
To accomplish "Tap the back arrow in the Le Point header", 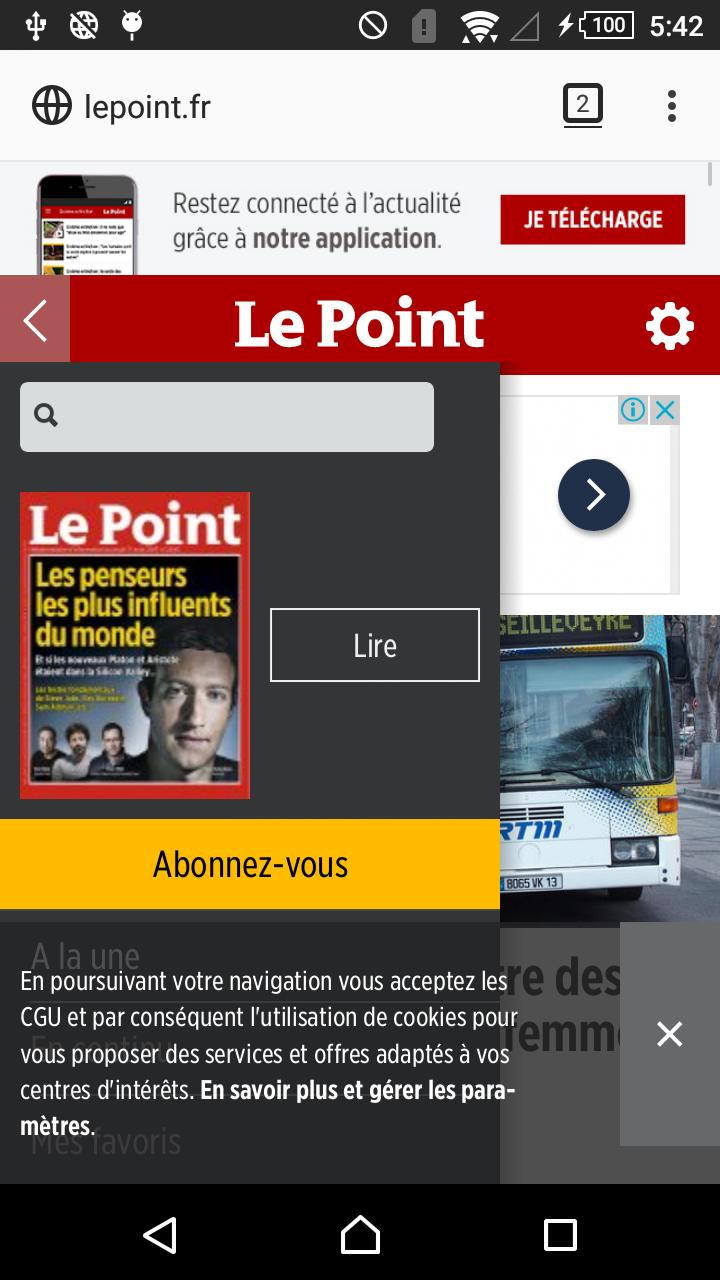I will tap(34, 320).
